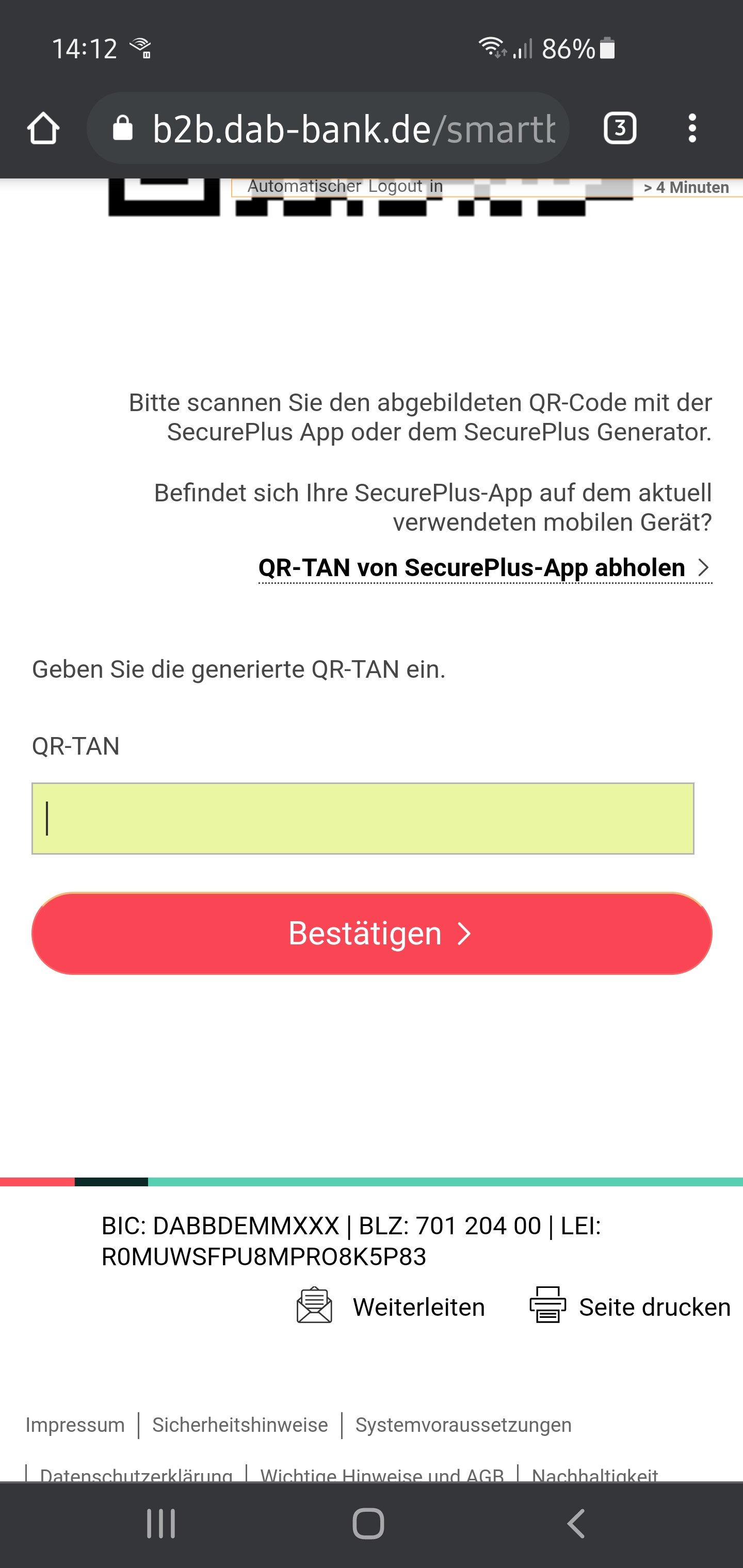Viewport: 743px width, 1568px height.
Task: Open the Systemvoraussetzungen link
Action: tap(463, 1425)
